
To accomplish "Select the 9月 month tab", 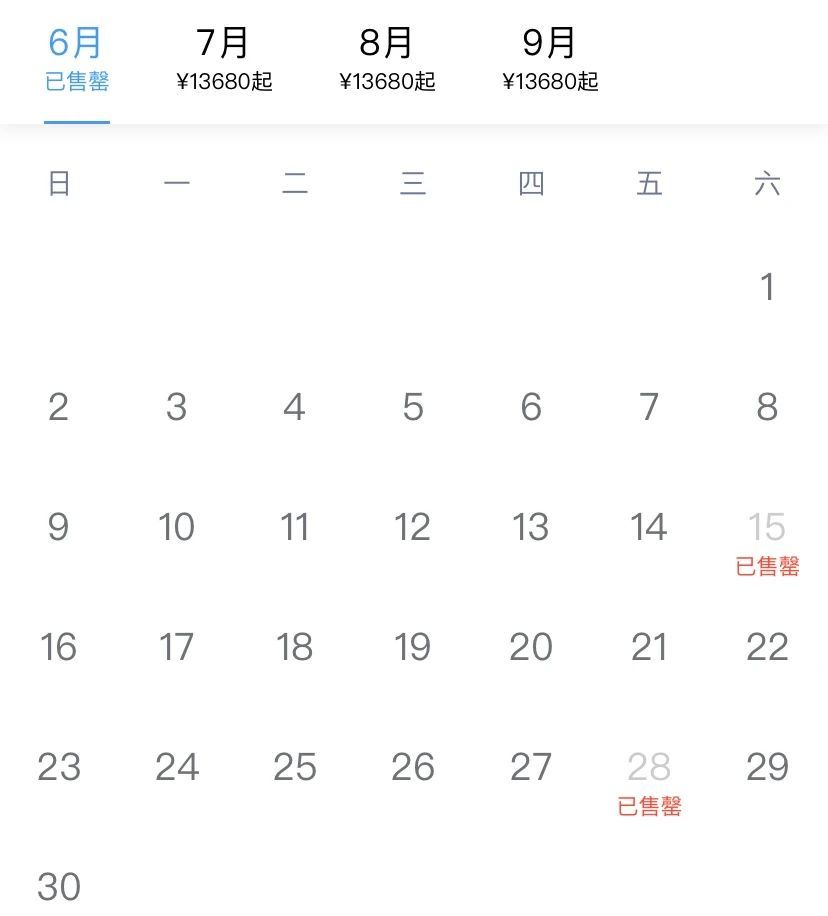I will tap(550, 60).
